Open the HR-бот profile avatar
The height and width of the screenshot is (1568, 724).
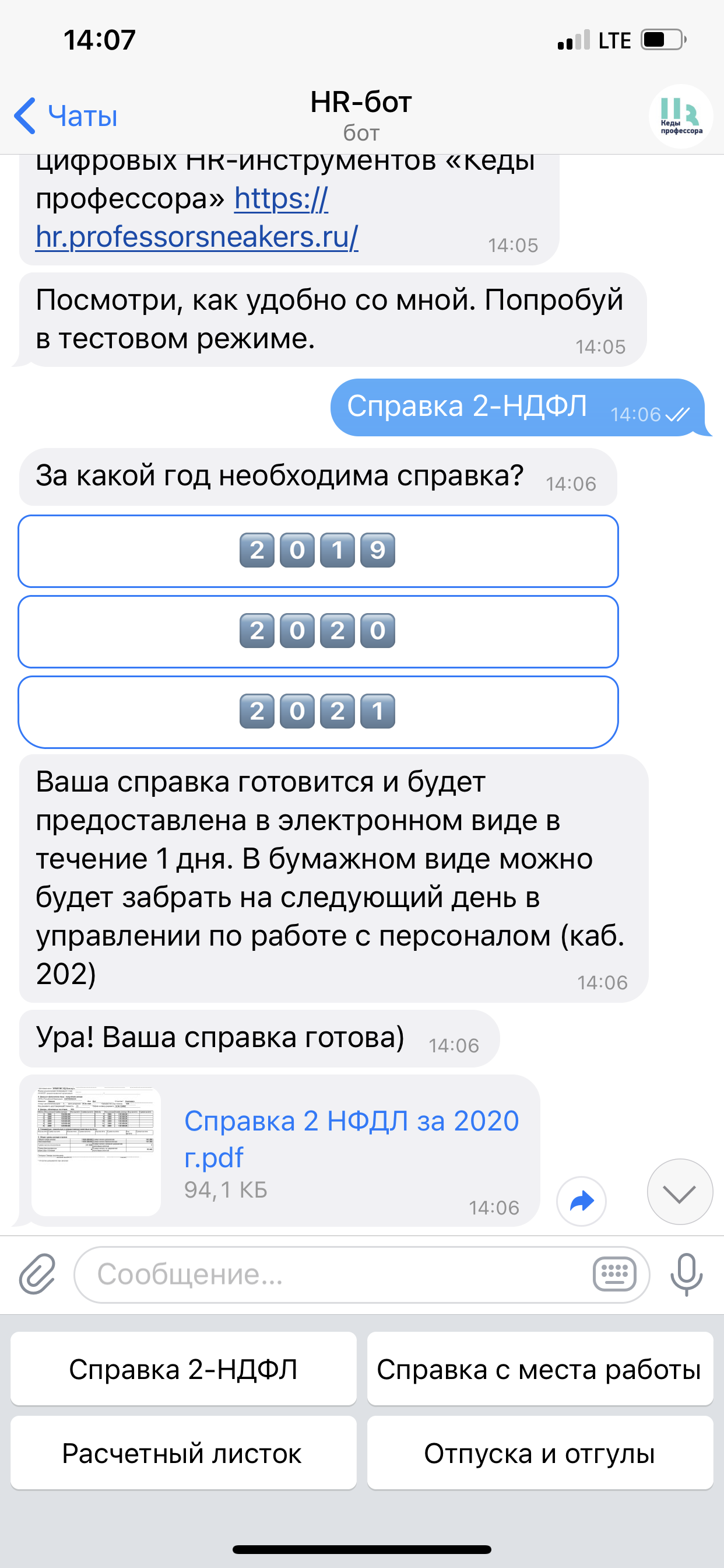click(x=680, y=116)
